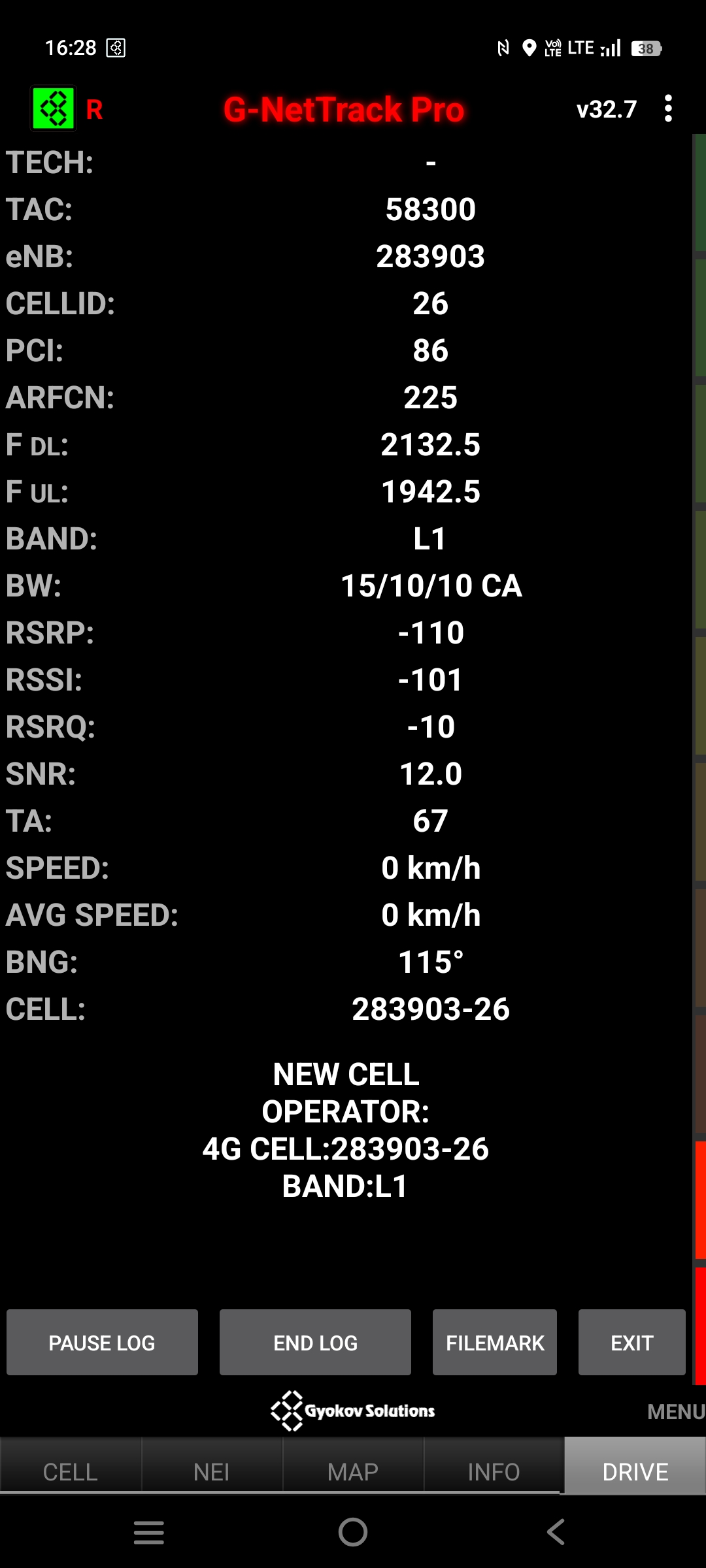Open the MENU option
The width and height of the screenshot is (706, 1568).
(x=675, y=1412)
